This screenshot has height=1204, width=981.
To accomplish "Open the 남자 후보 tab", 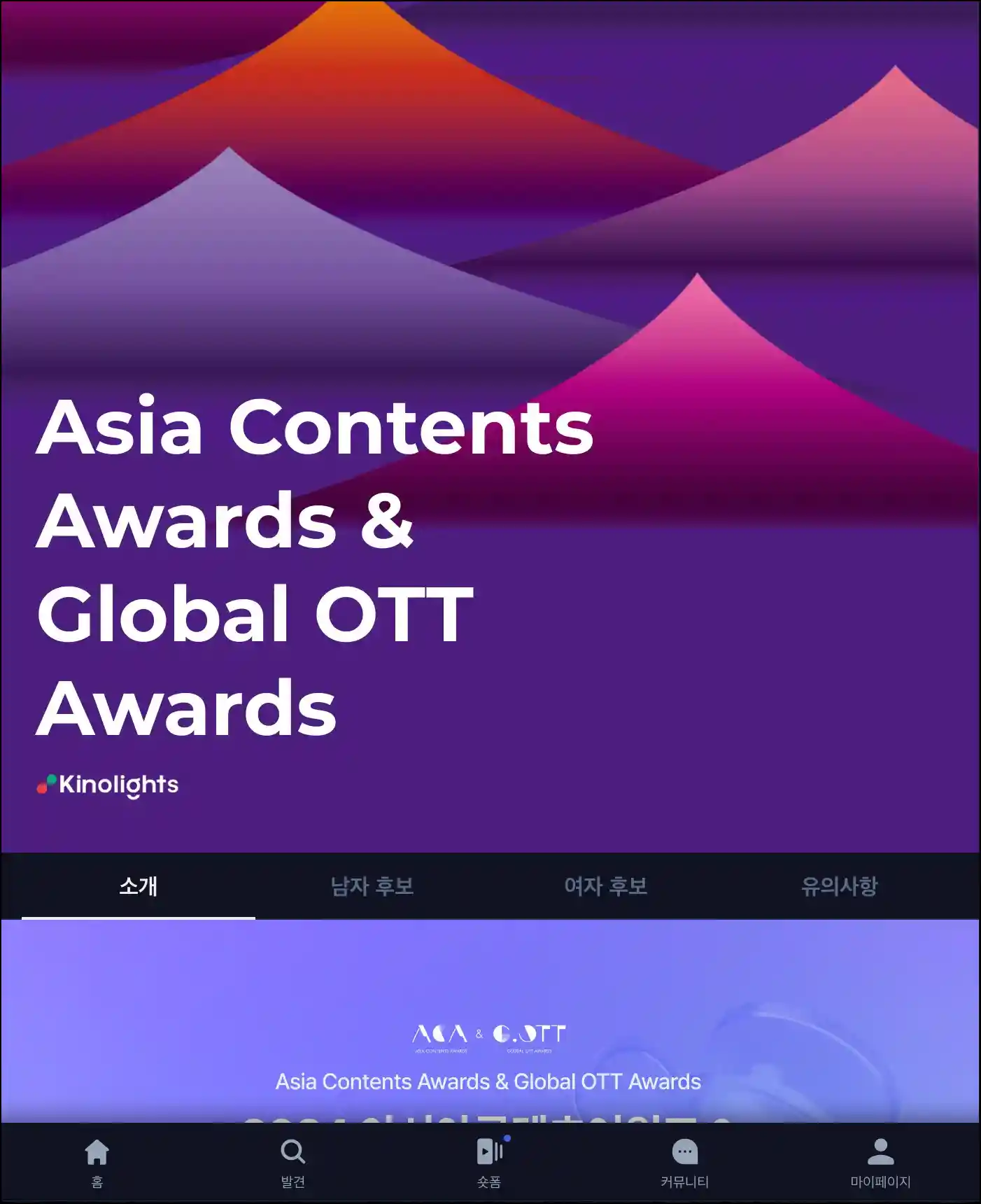I will click(x=372, y=886).
